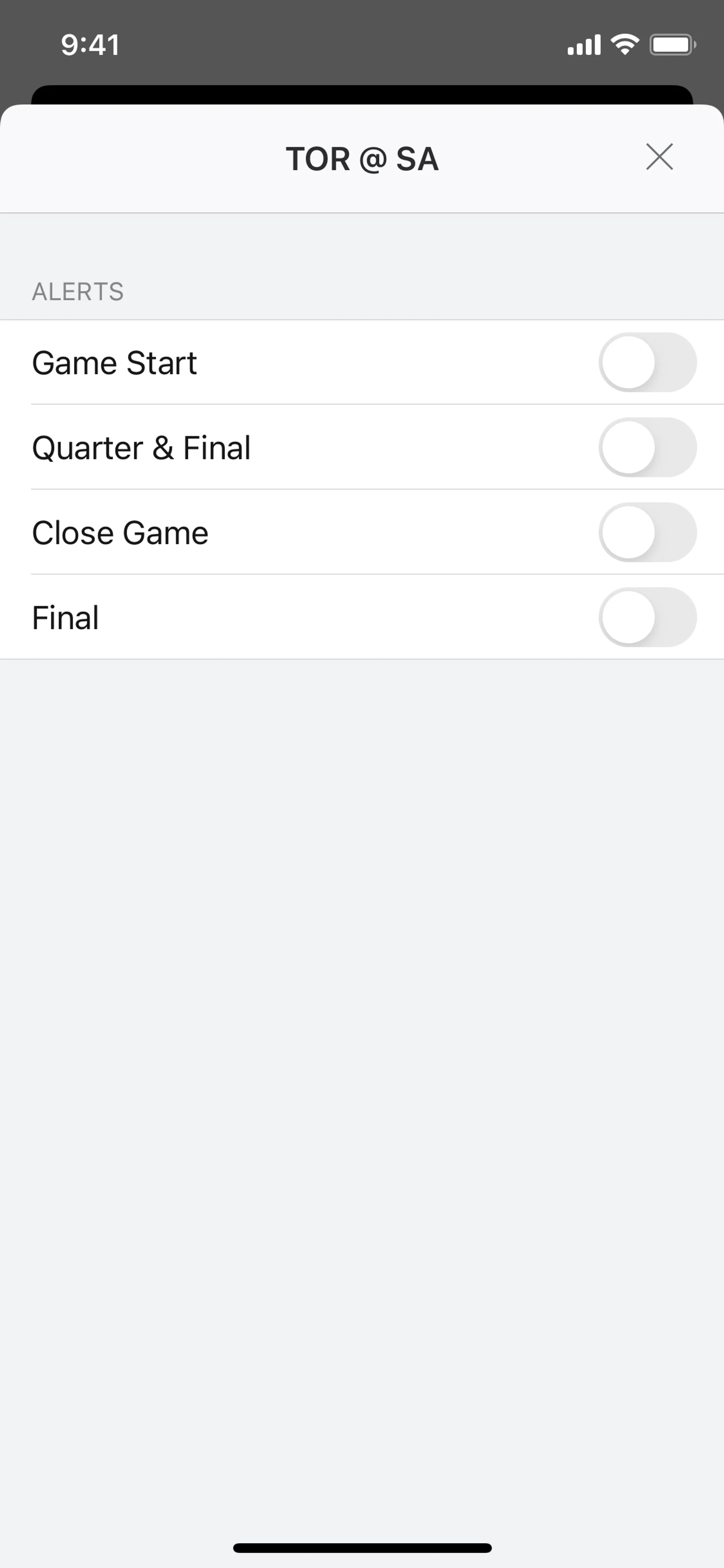Turn on Quarter & Final alerts
The width and height of the screenshot is (724, 1568).
(647, 447)
